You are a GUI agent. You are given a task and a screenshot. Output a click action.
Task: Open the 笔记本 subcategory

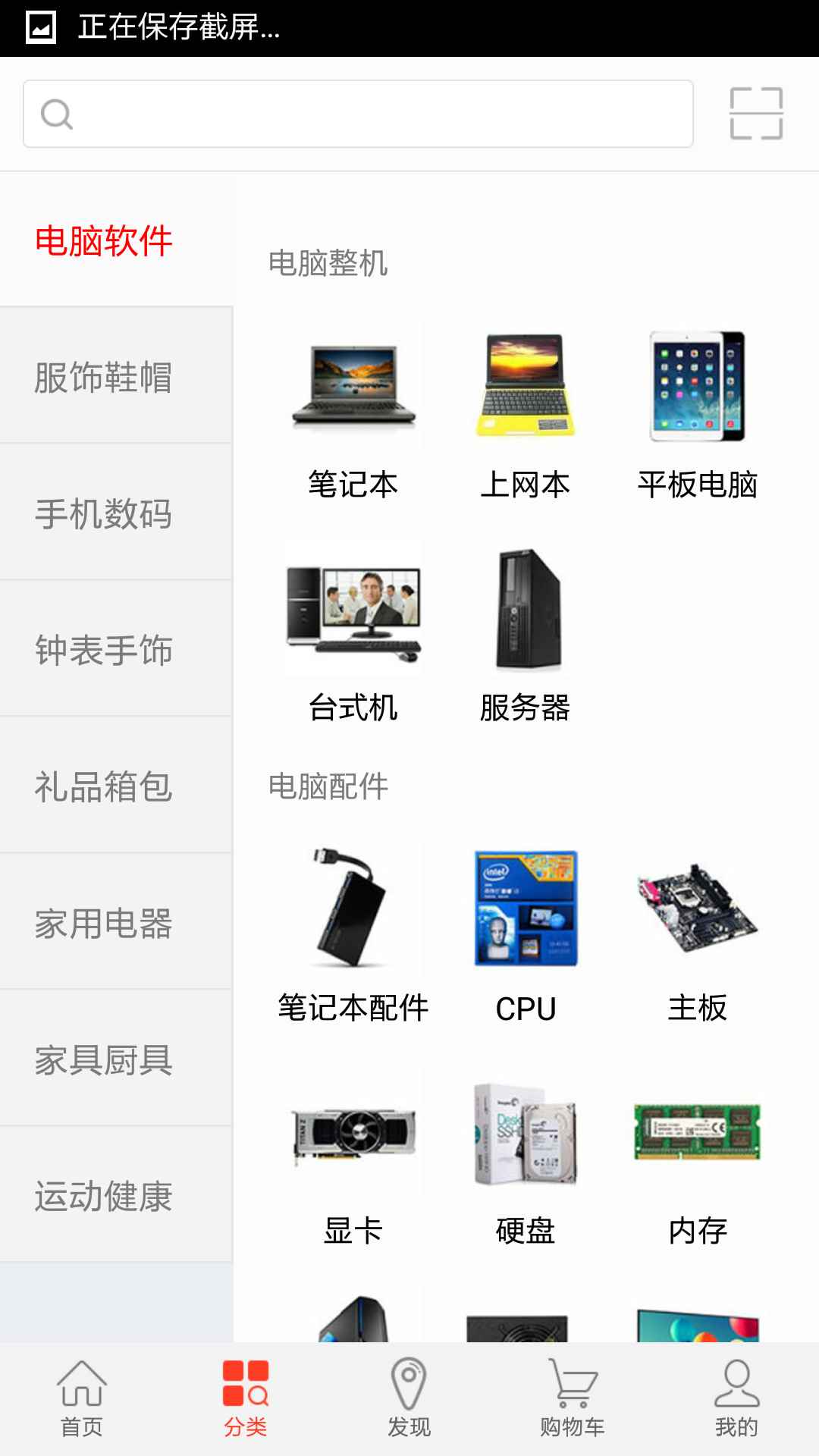click(353, 409)
